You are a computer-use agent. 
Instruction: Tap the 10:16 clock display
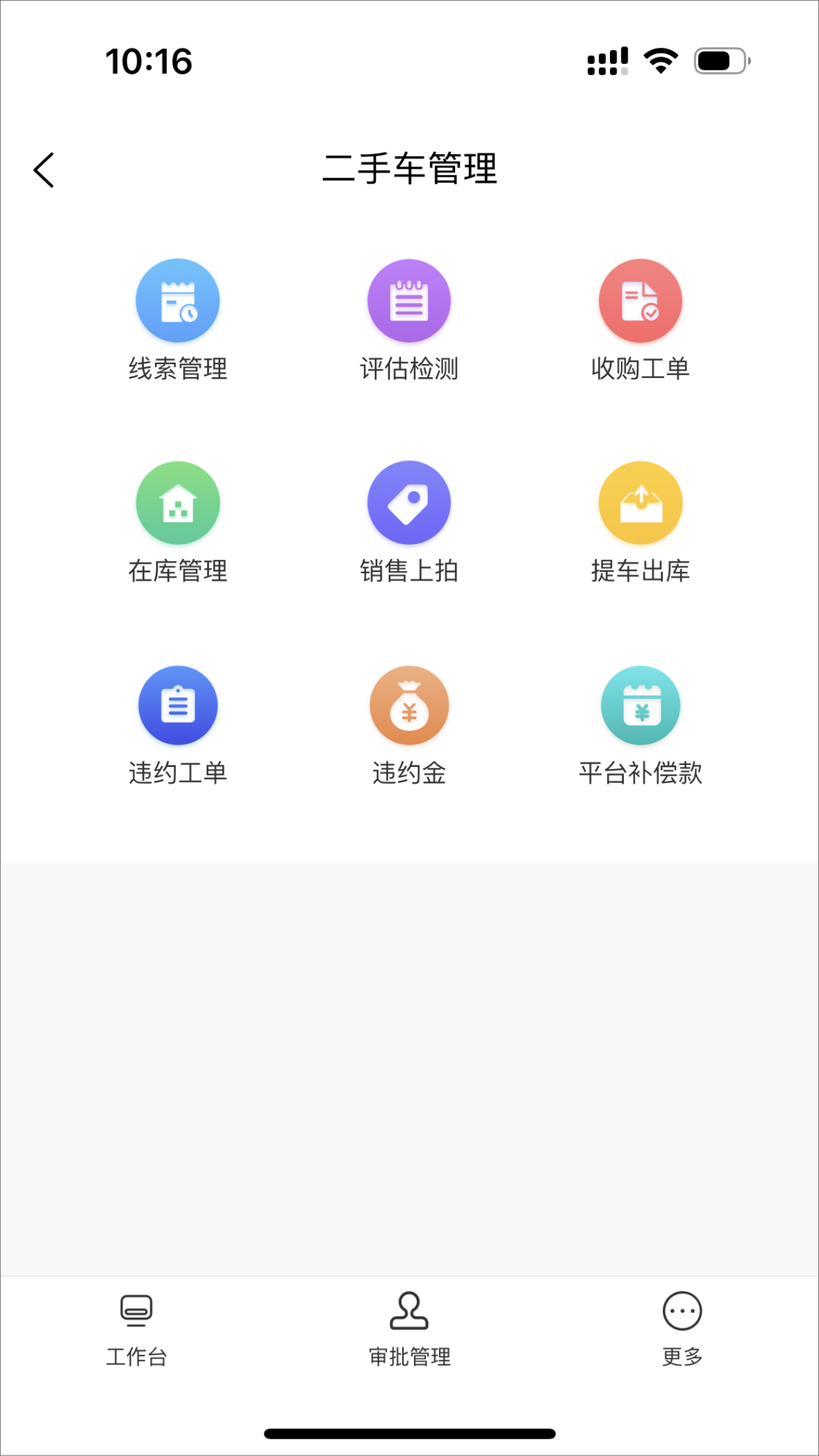(x=149, y=61)
